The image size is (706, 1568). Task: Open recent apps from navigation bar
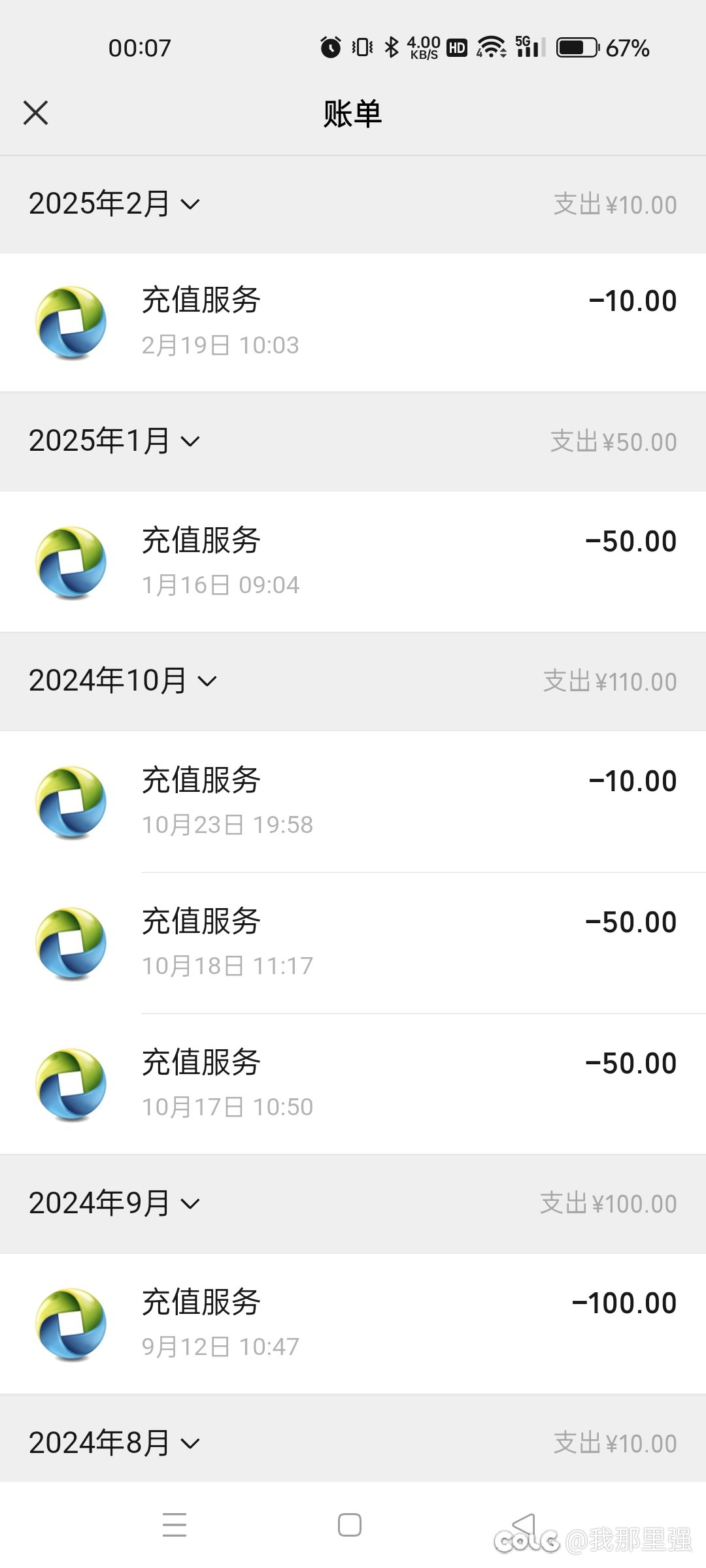click(175, 1525)
